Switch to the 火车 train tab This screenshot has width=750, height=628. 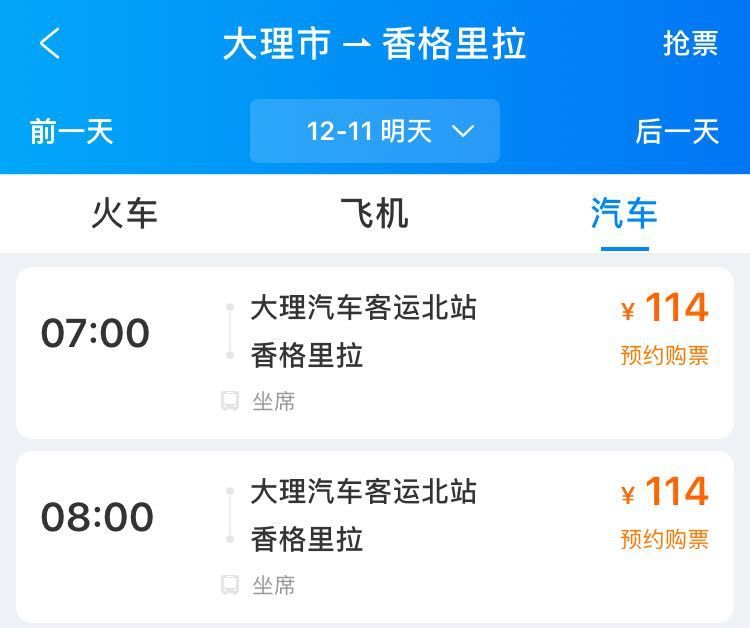point(124,213)
